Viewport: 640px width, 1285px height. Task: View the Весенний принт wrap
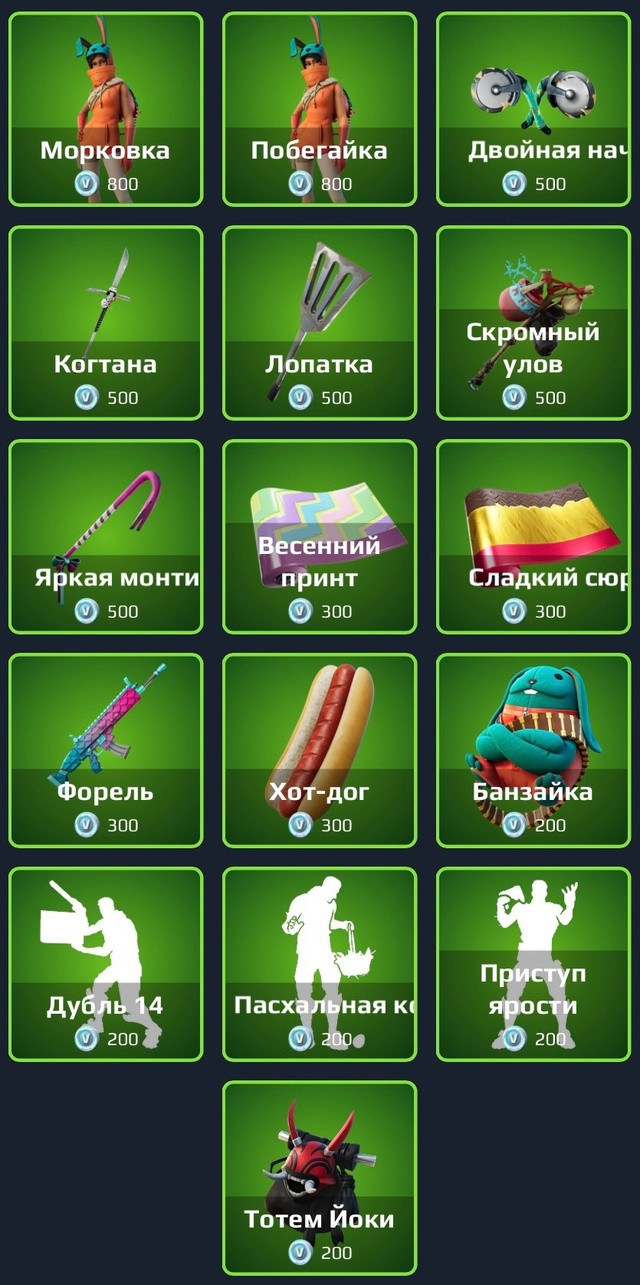coord(319,536)
